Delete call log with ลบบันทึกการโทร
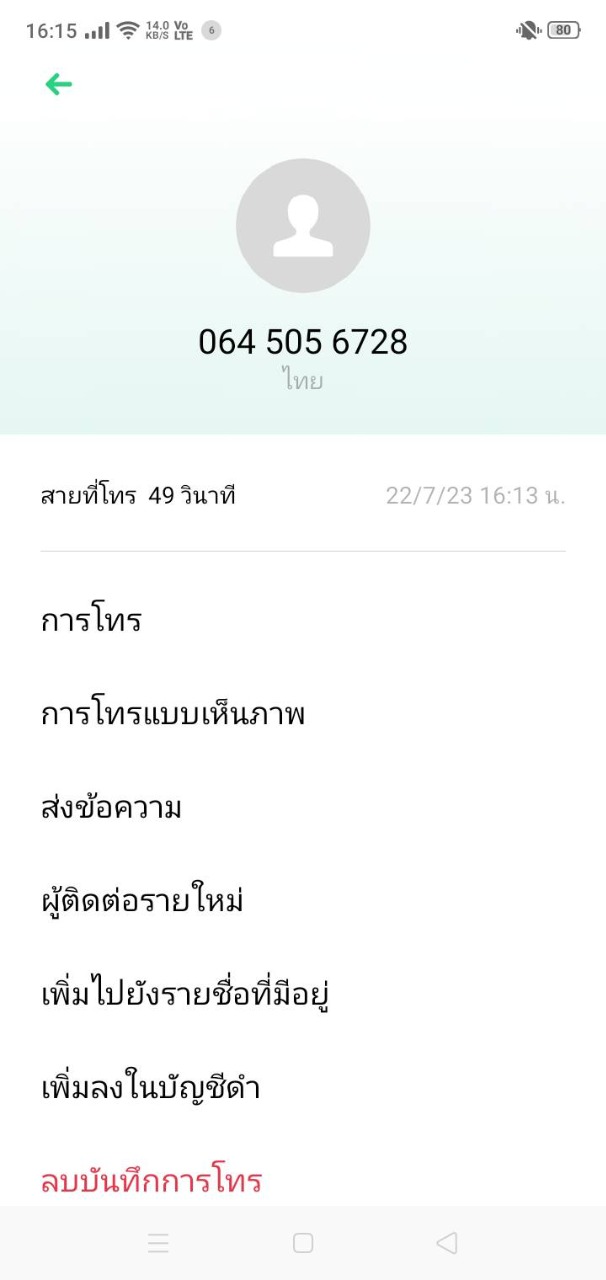This screenshot has width=606, height=1280. [151, 1181]
